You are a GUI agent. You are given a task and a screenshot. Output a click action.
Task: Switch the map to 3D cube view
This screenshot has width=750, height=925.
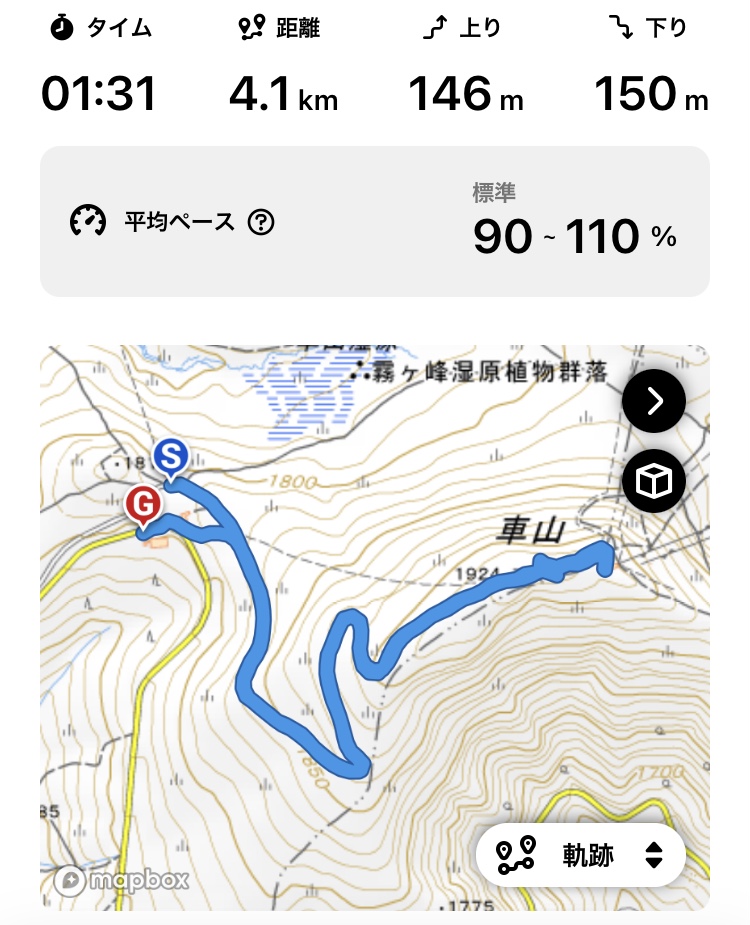(654, 481)
